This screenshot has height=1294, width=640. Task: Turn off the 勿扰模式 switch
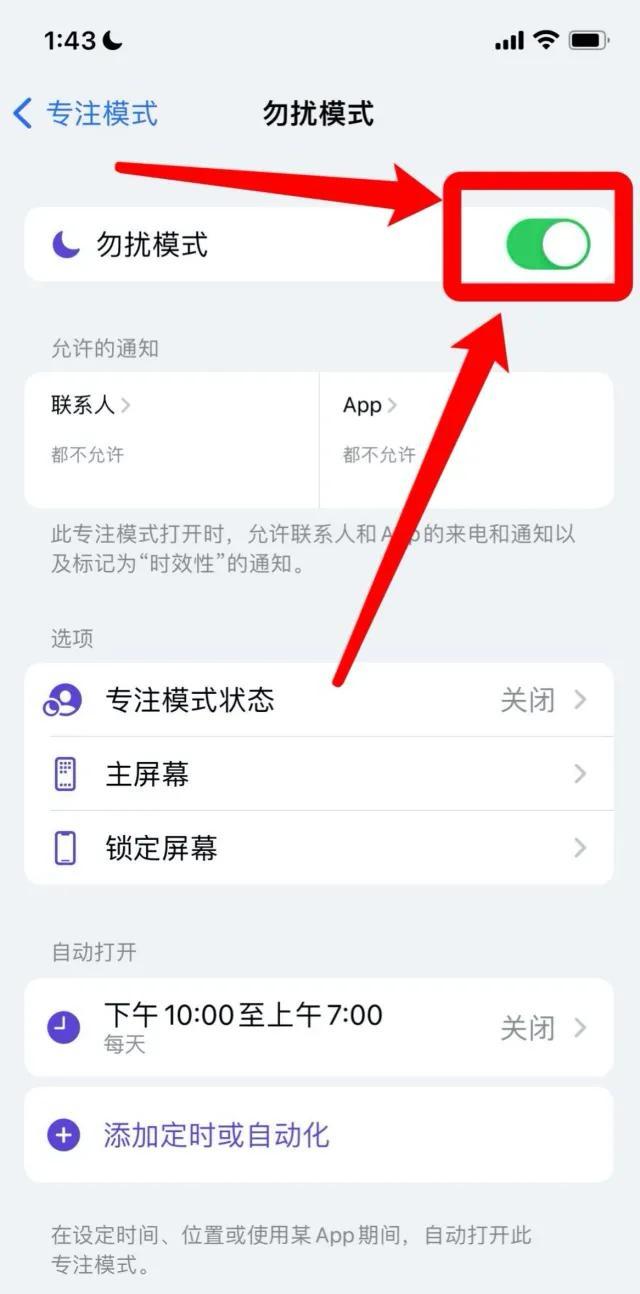tap(547, 245)
